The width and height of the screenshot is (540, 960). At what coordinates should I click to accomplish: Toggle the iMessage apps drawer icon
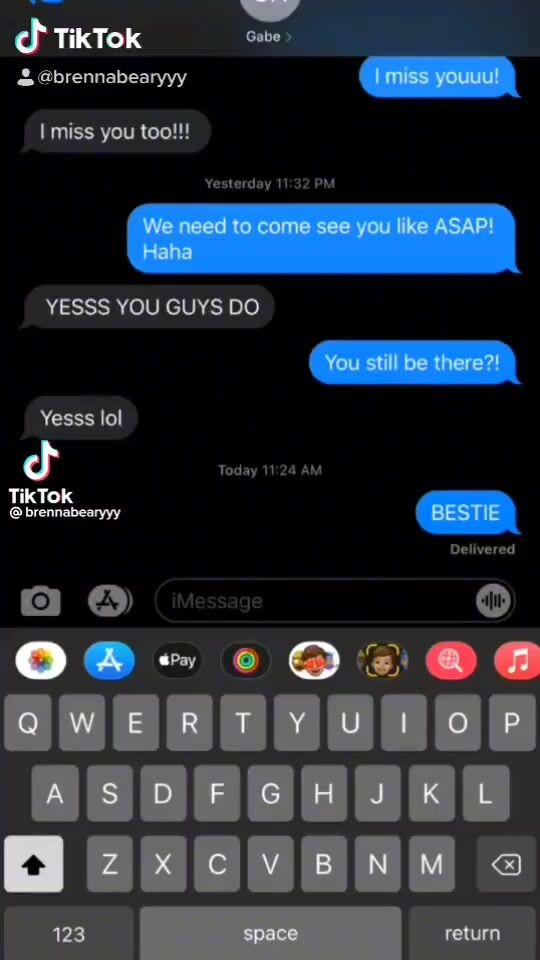click(110, 601)
